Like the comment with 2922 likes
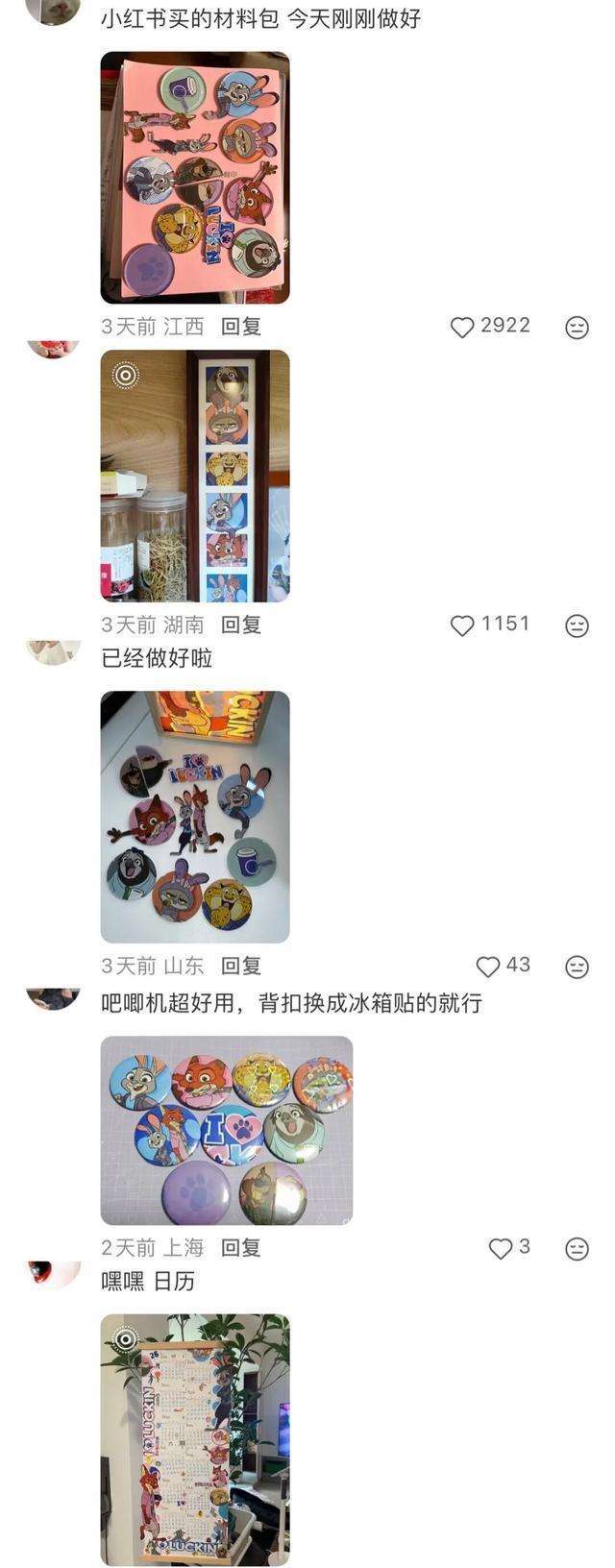 463,328
